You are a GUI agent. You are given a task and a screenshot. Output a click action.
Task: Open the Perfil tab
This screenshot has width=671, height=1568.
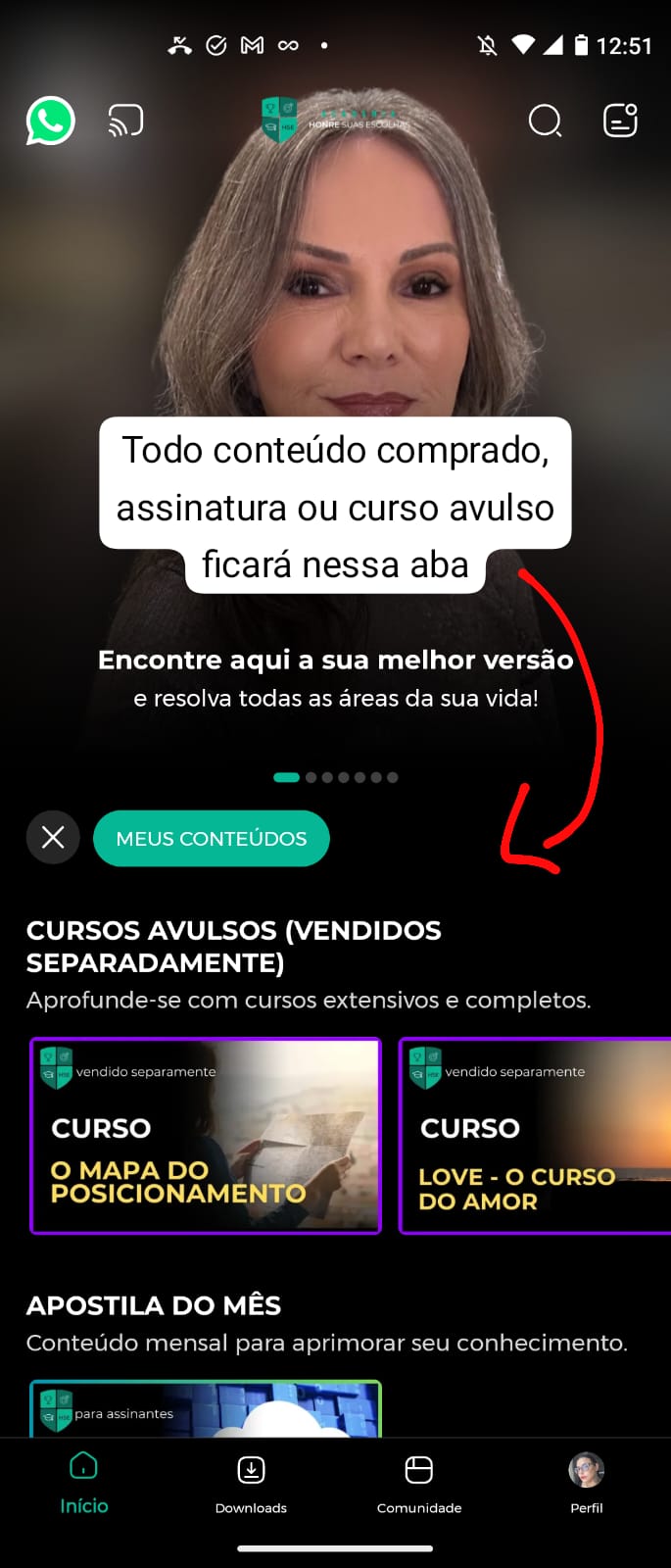[587, 1484]
